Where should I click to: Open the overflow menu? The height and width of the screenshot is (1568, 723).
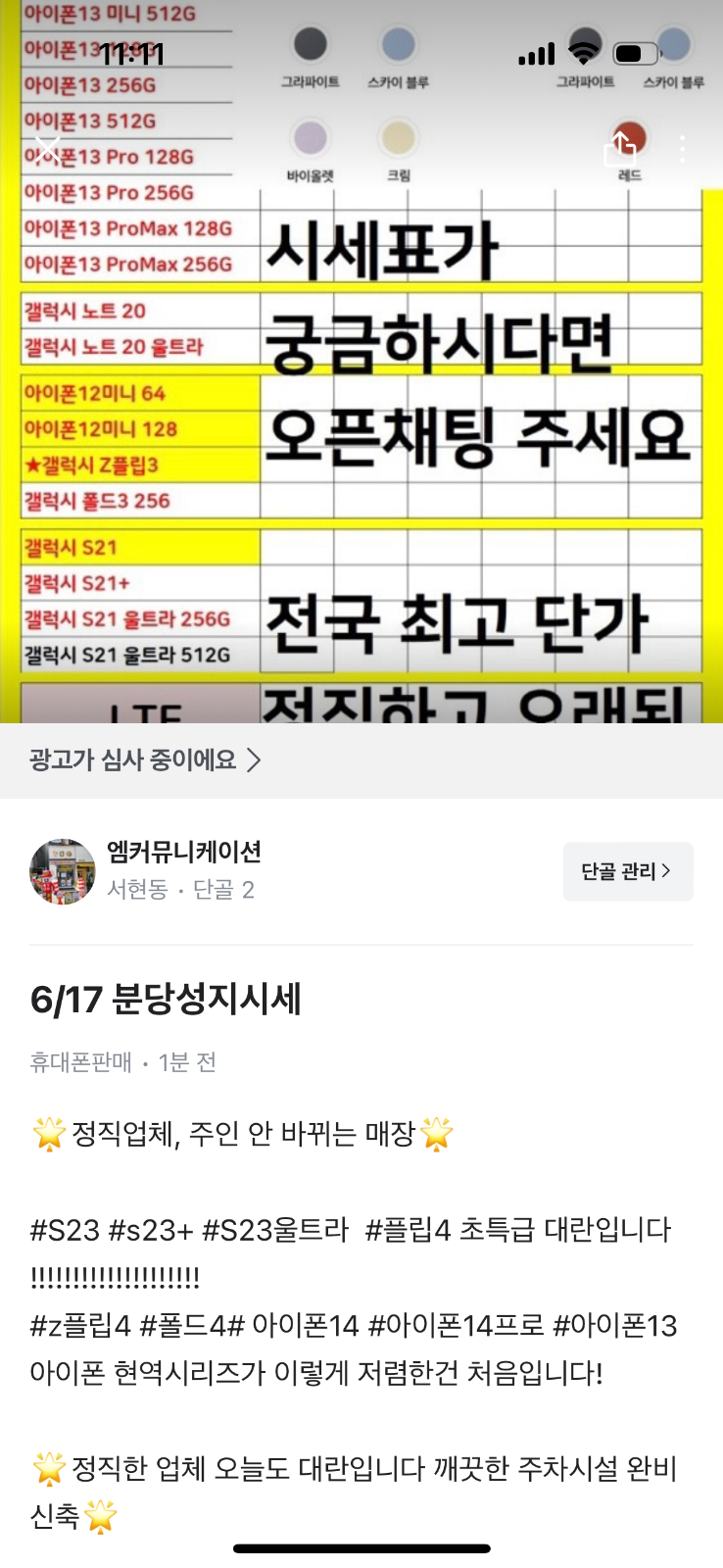click(682, 149)
